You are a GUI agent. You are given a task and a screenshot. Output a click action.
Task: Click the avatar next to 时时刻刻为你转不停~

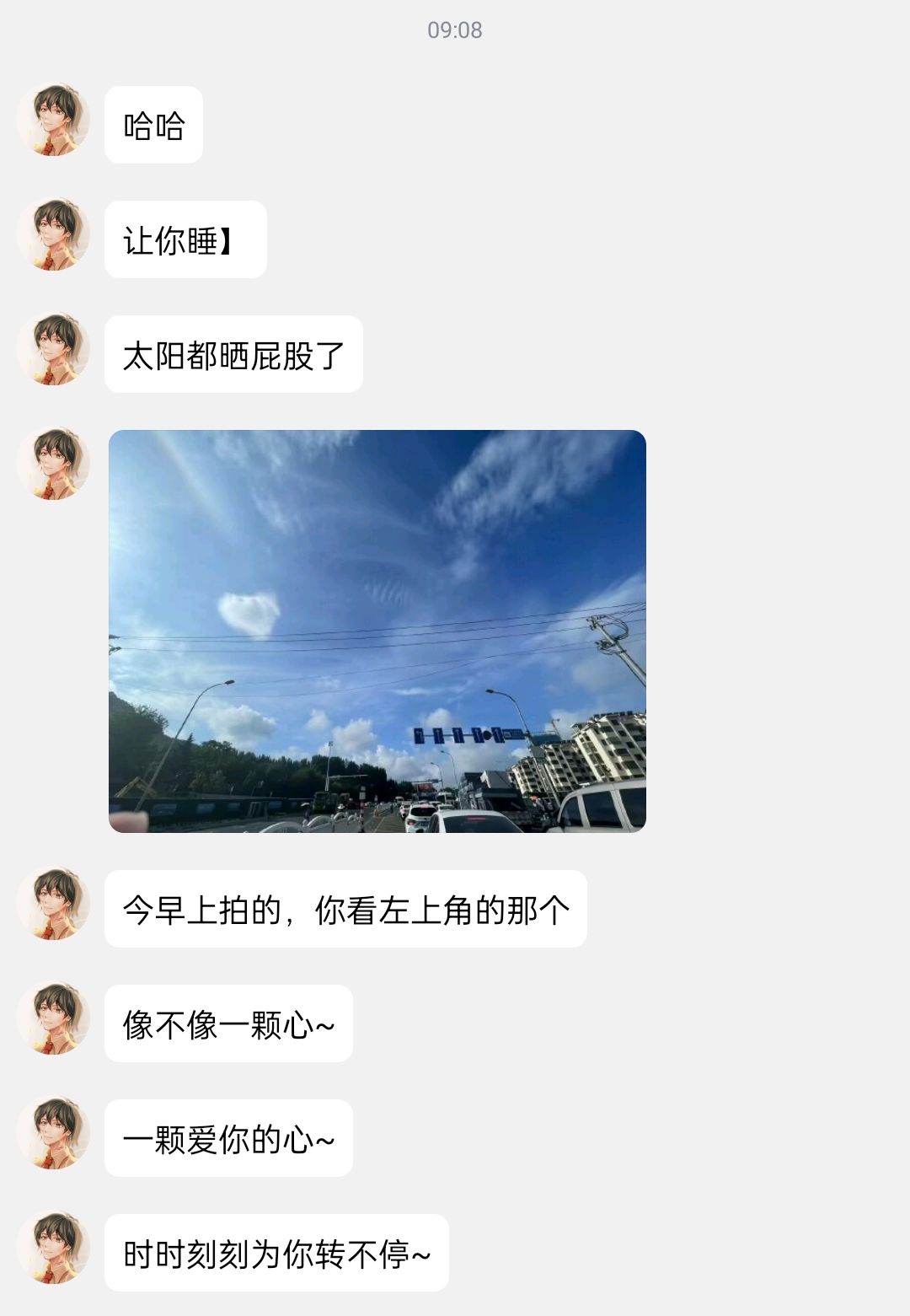55,1254
